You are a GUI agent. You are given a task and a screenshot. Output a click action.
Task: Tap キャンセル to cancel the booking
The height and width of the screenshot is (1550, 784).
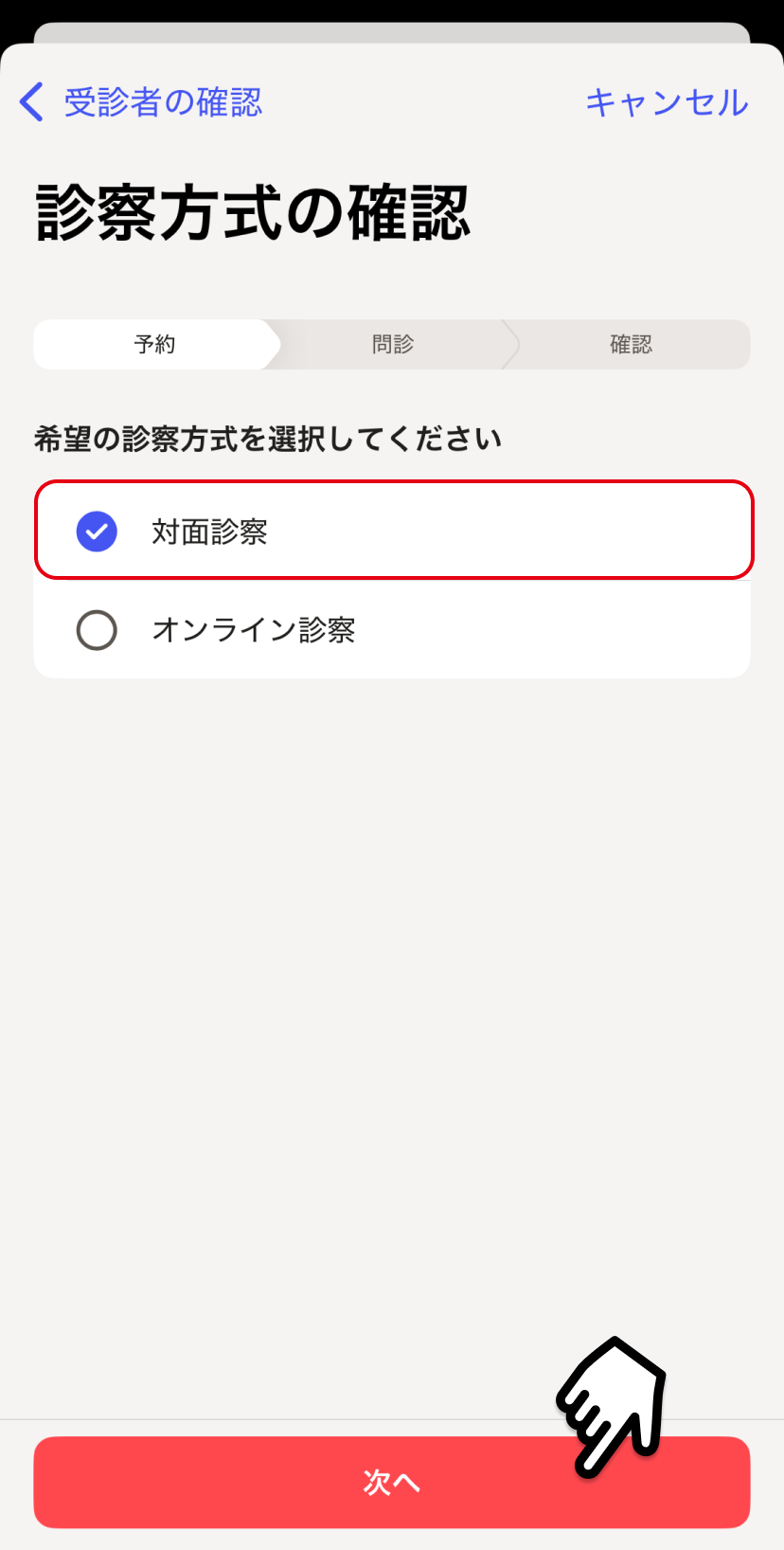[x=667, y=100]
